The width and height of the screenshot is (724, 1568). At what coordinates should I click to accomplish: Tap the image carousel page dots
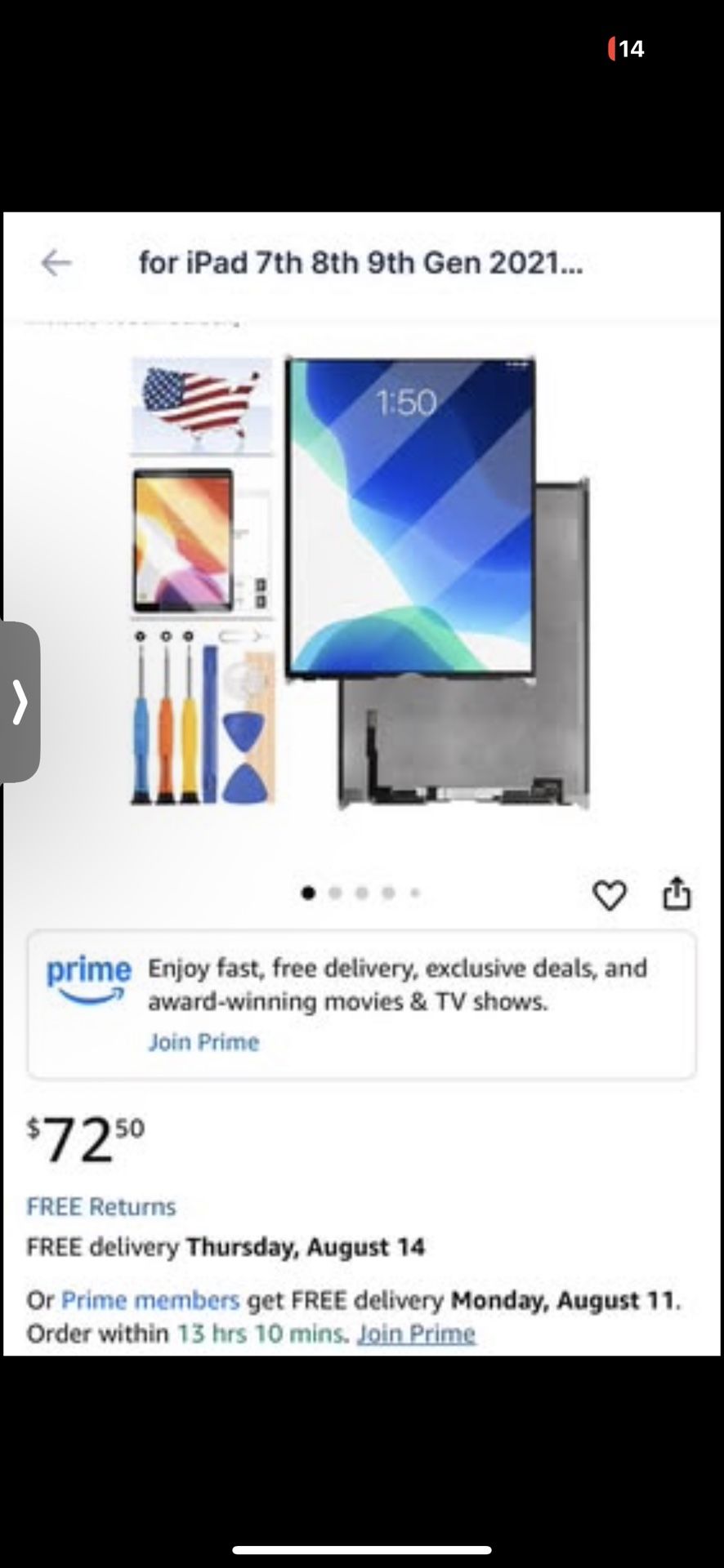pos(361,893)
